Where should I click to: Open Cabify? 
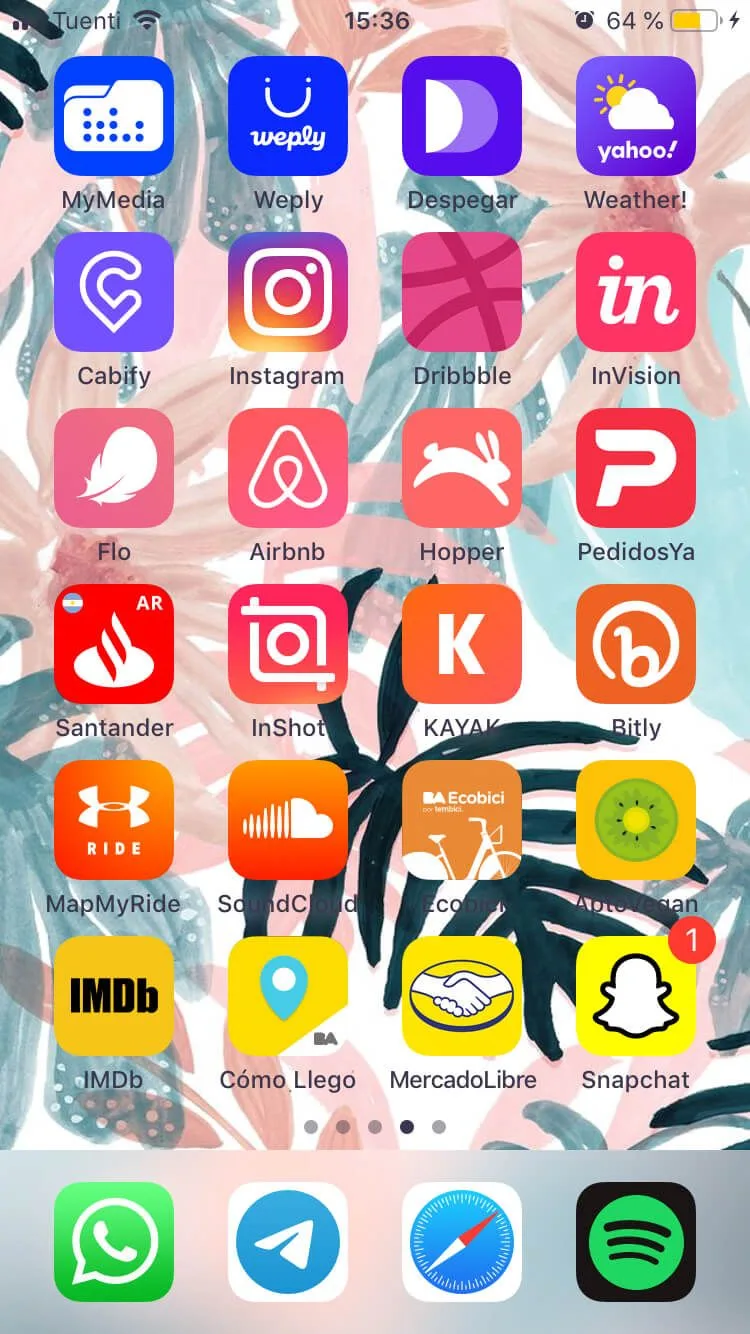pyautogui.click(x=114, y=292)
